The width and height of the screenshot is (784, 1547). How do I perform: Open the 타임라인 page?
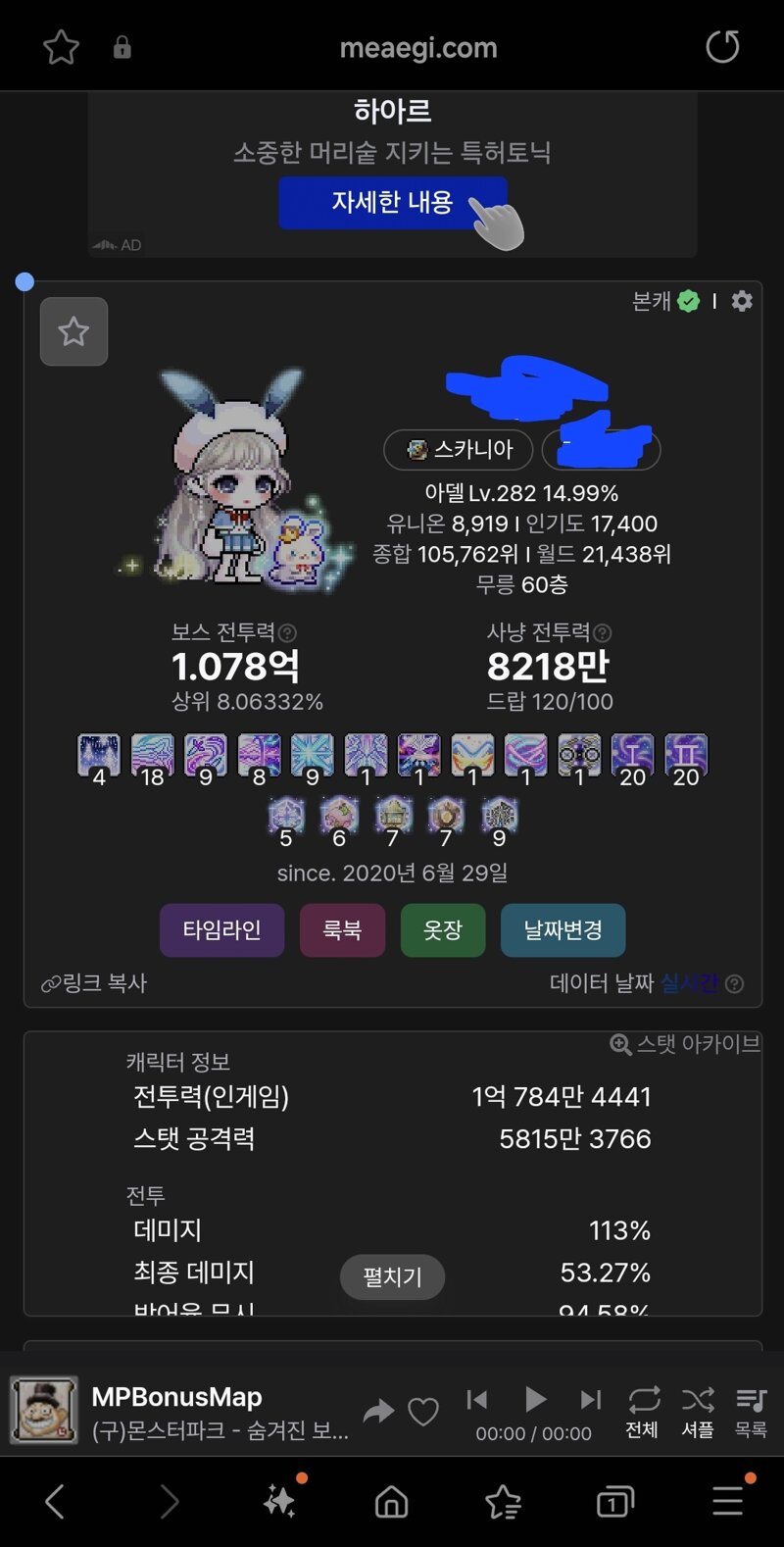pyautogui.click(x=222, y=929)
